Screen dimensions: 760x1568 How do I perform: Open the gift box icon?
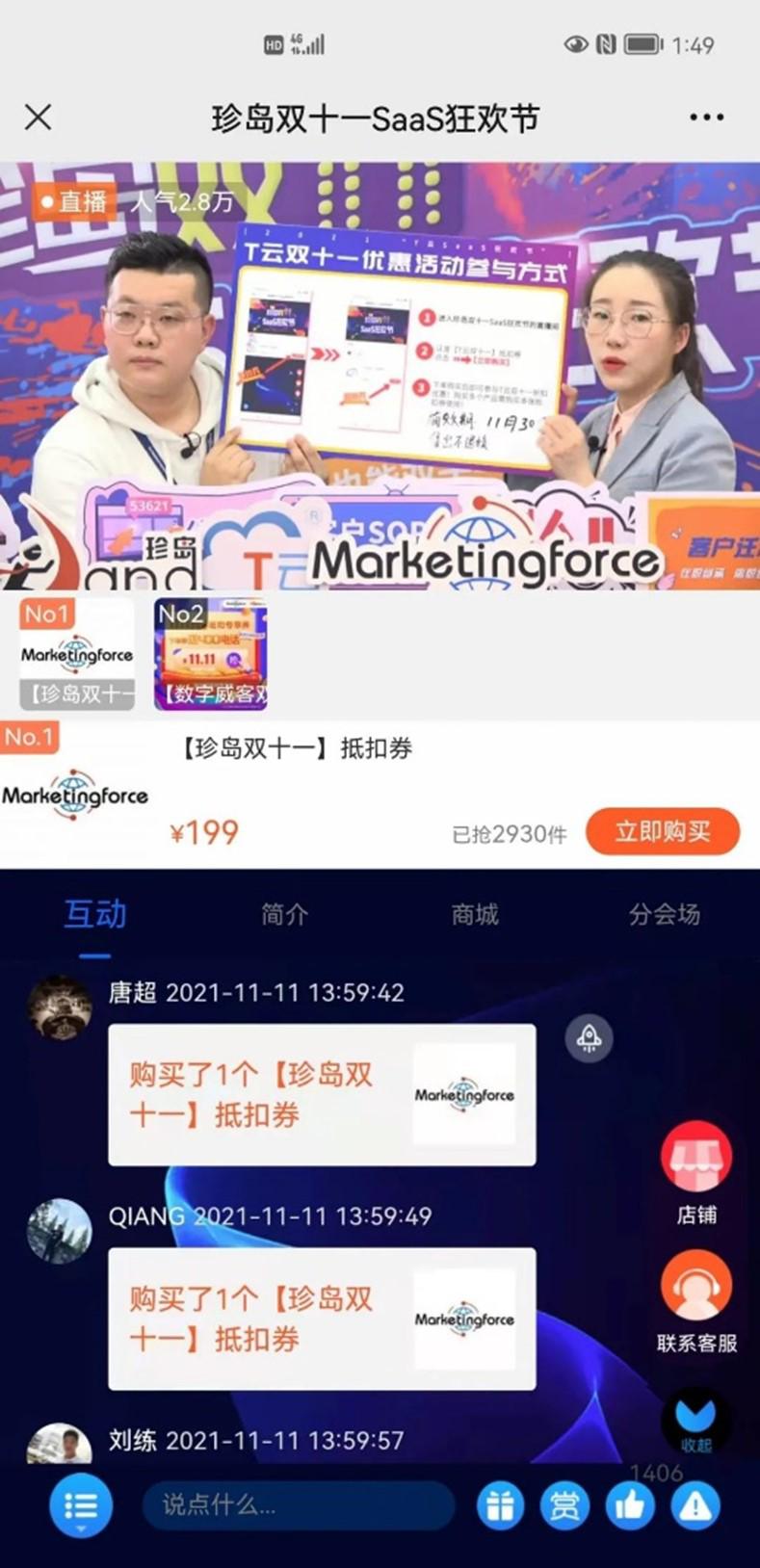[500, 1505]
